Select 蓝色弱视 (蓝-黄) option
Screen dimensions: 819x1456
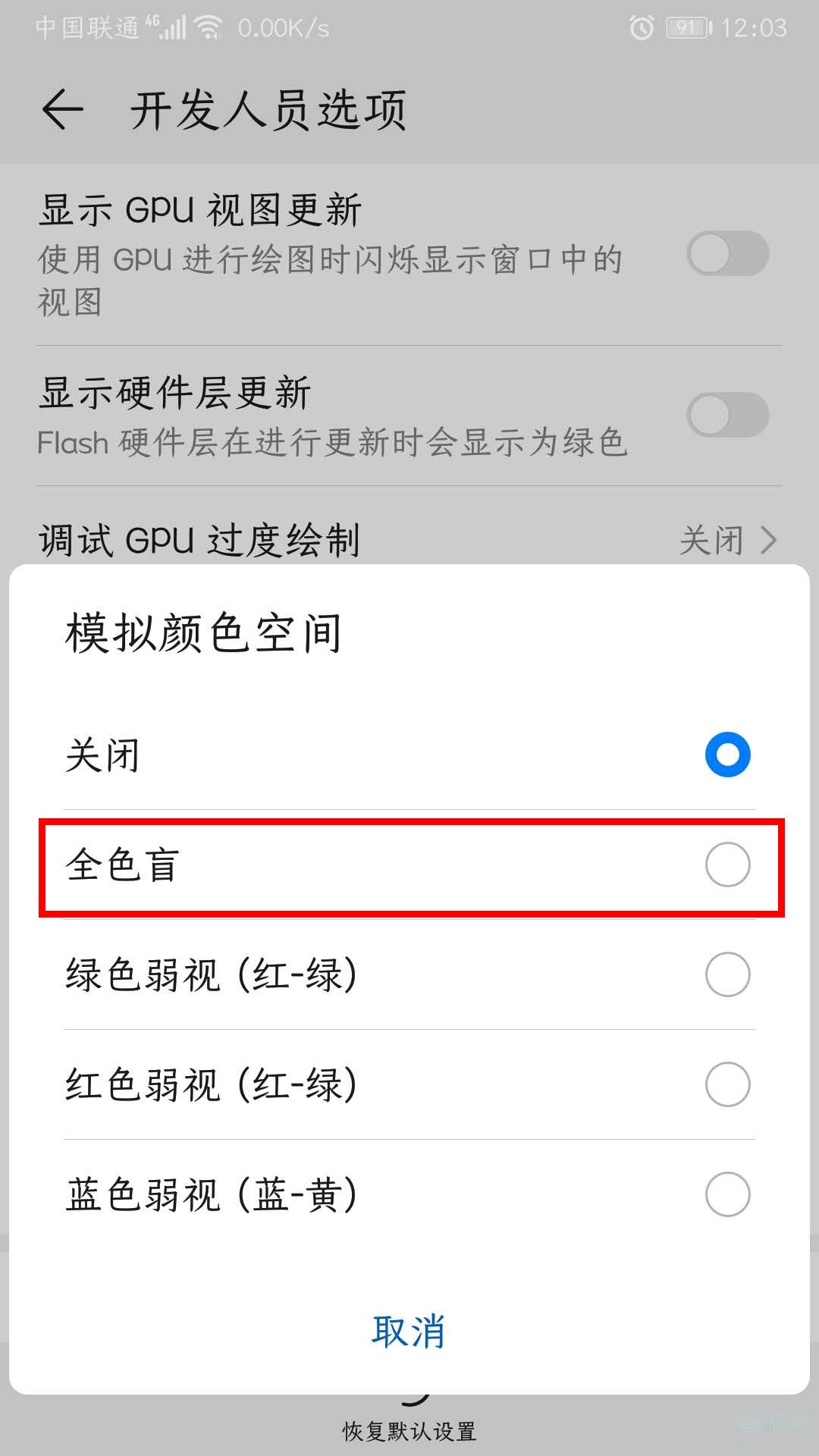point(409,1194)
